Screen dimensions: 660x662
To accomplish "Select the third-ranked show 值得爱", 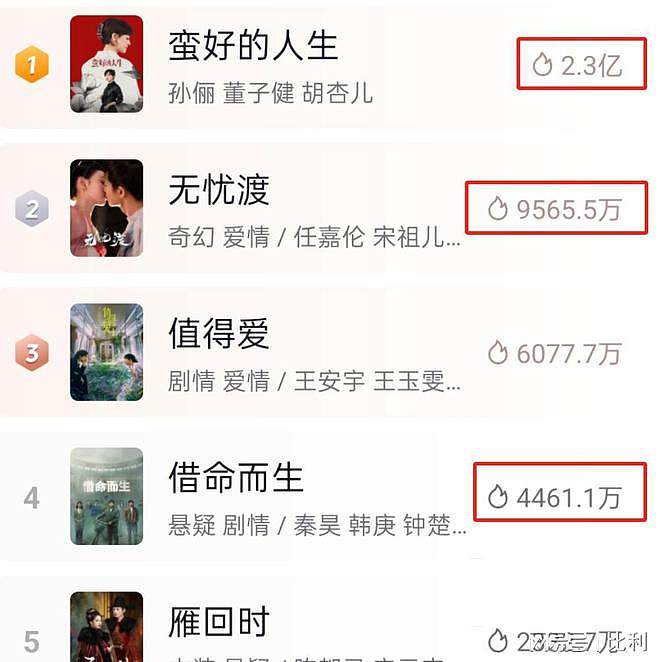I will [x=219, y=335].
